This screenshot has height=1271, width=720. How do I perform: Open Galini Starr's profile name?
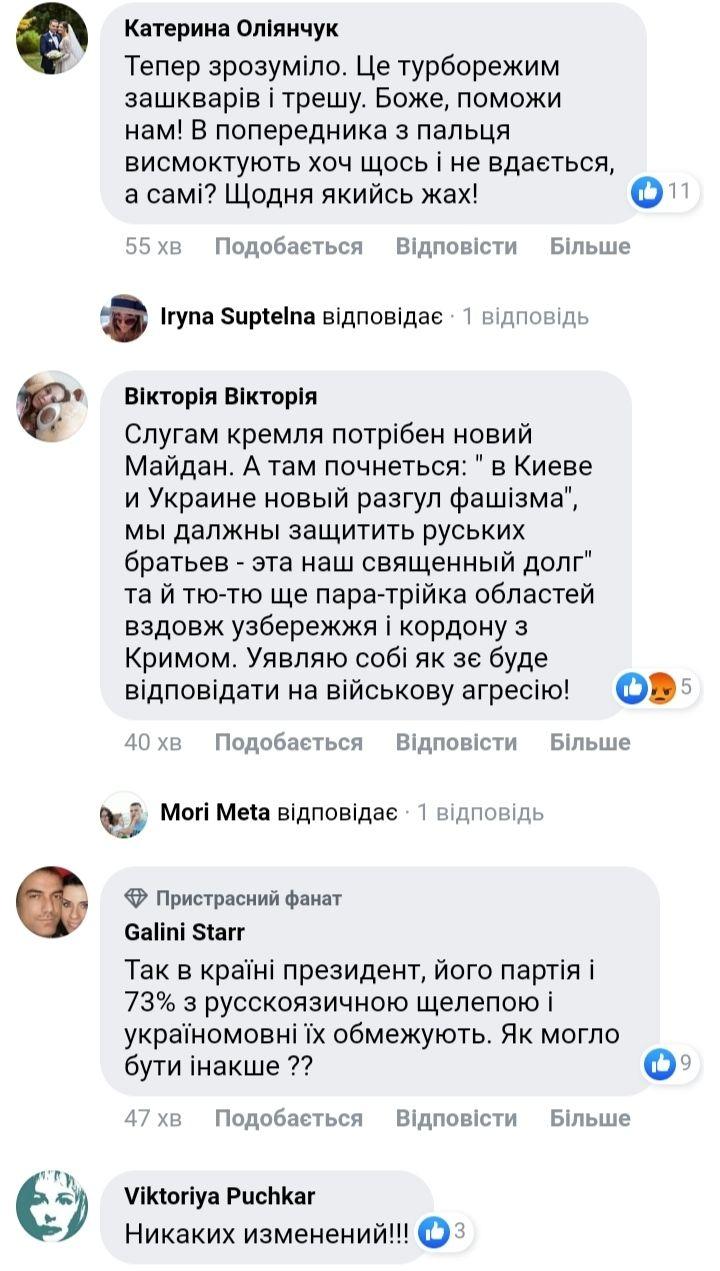click(184, 932)
